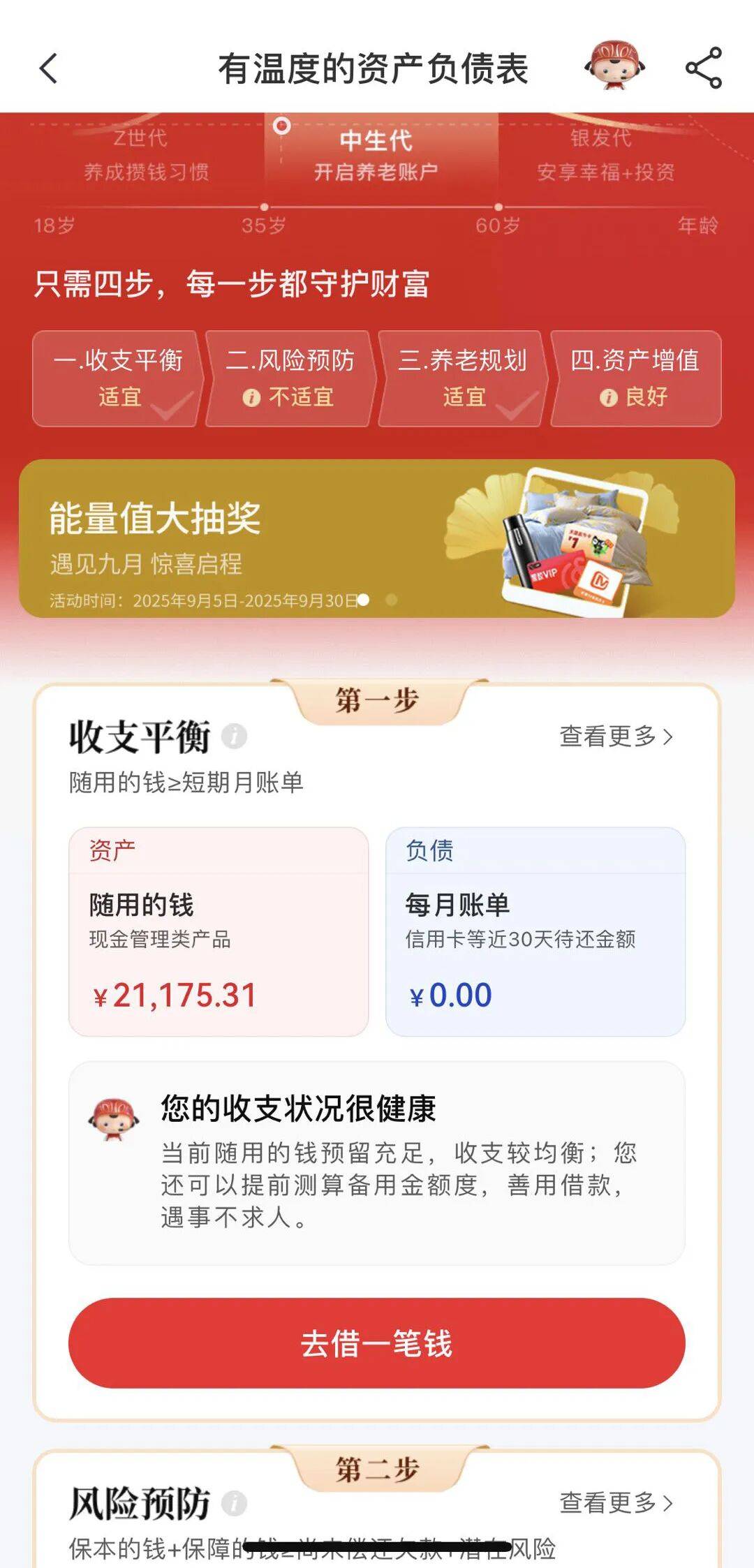Share this balance sheet page
This screenshot has height=1568, width=754.
703,68
